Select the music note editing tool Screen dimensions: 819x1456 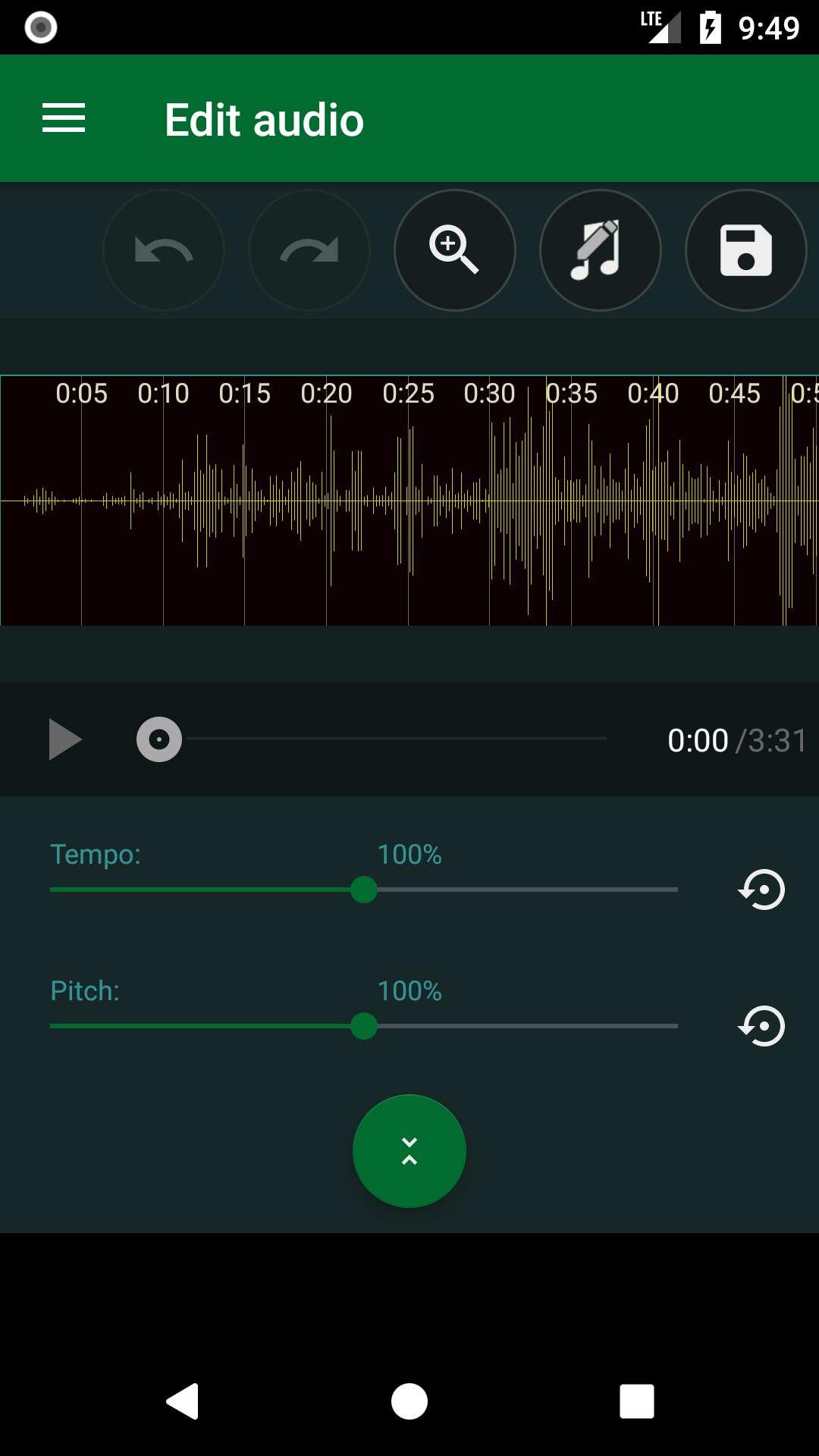(x=601, y=250)
